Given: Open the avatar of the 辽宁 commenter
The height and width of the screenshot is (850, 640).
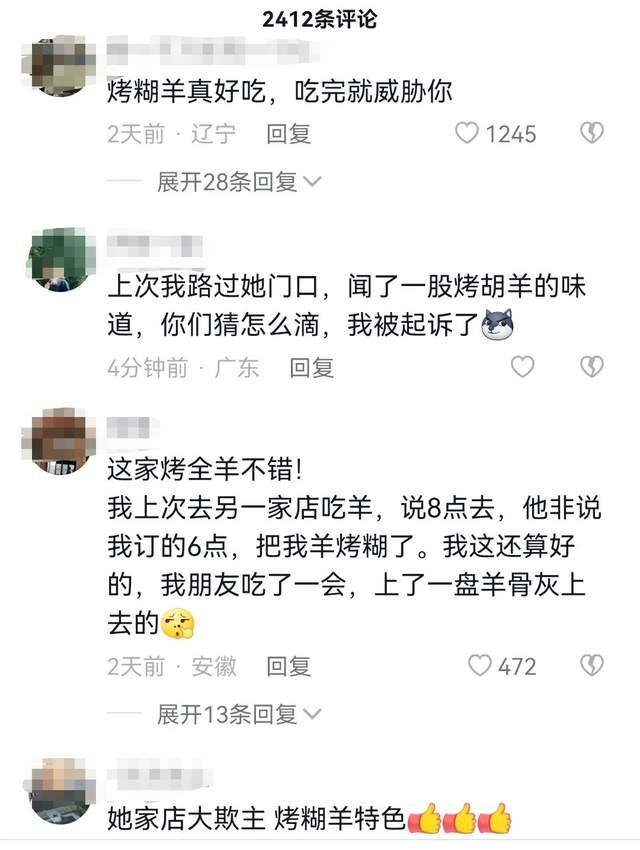Looking at the screenshot, I should click(60, 67).
